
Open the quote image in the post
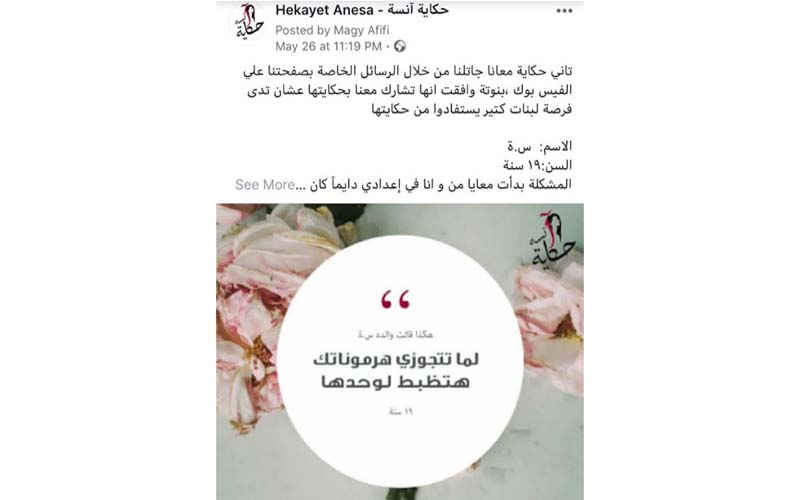400,350
